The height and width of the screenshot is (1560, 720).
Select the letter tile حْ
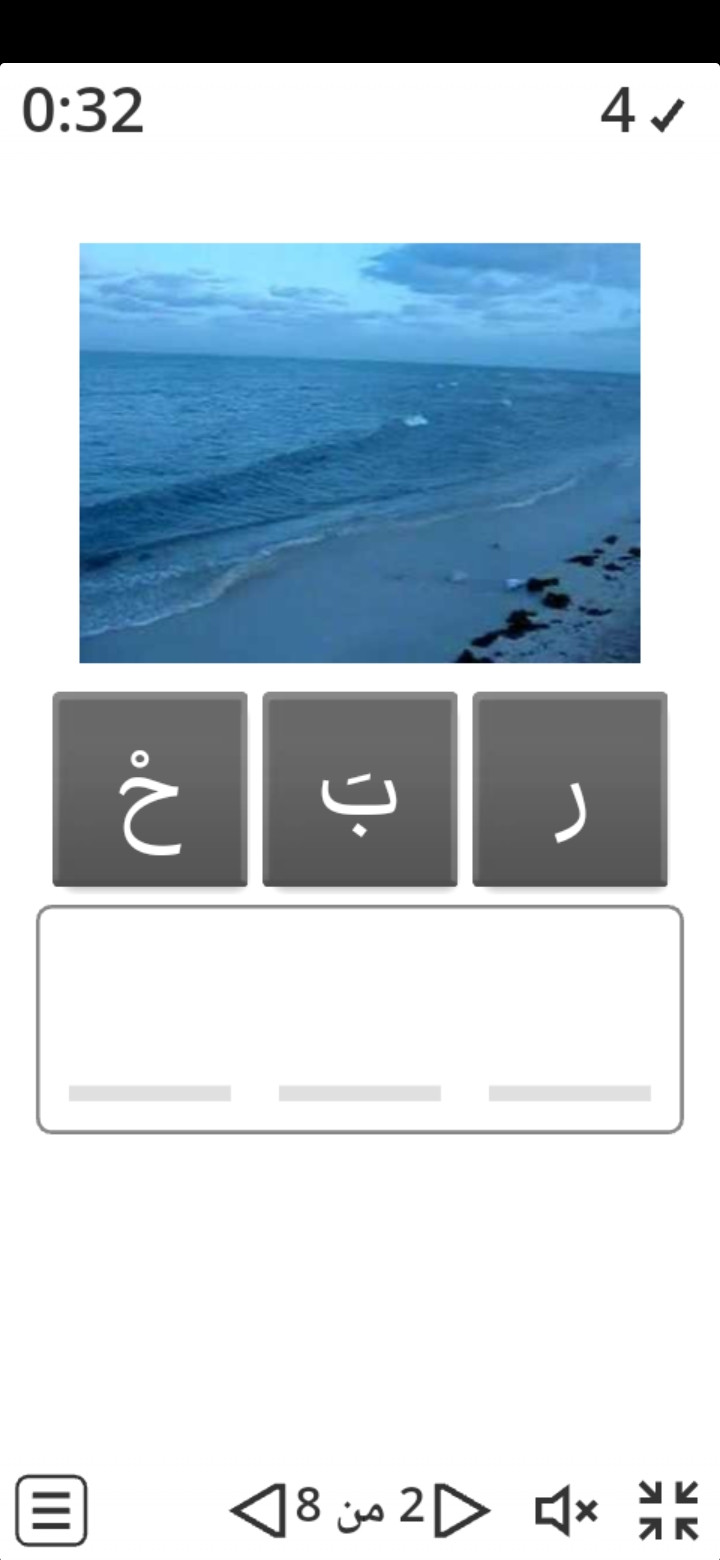150,789
